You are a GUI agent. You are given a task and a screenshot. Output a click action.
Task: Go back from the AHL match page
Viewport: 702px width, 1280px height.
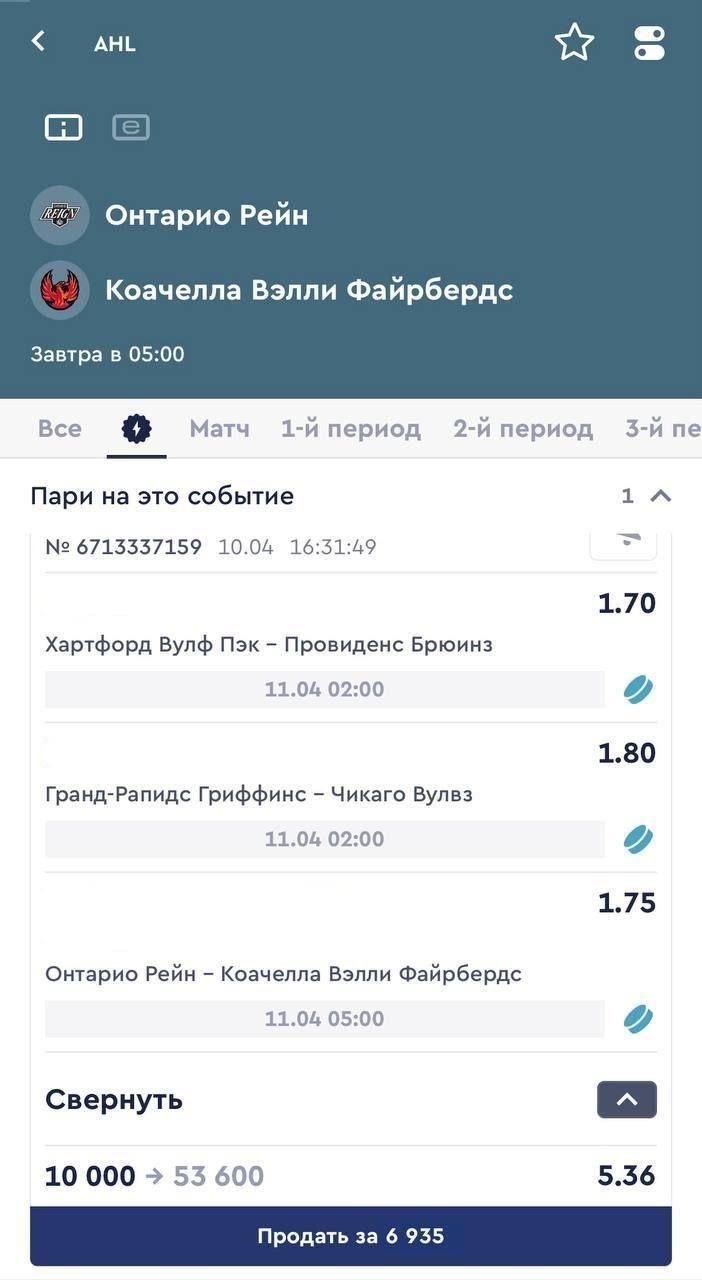(38, 42)
